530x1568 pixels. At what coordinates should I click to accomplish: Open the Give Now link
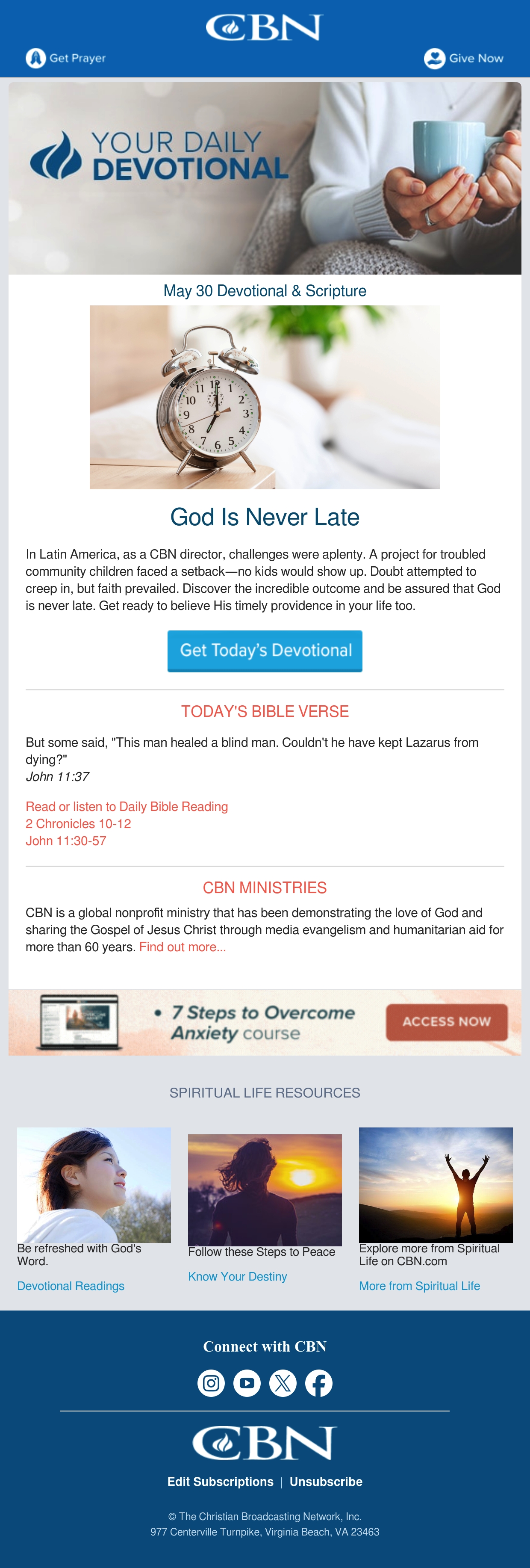tap(464, 59)
